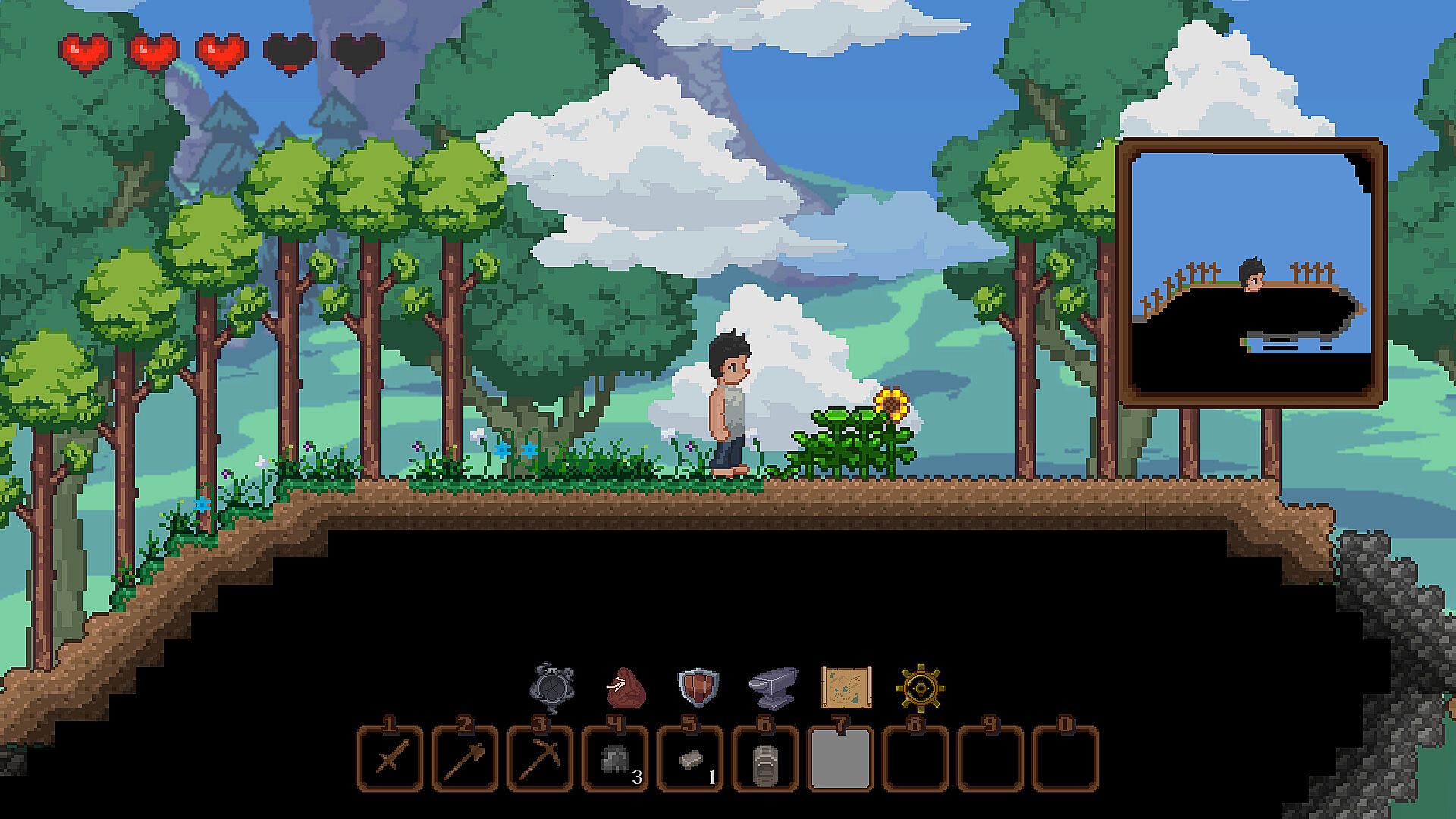Select empty hotbar slot 9
Image resolution: width=1456 pixels, height=819 pixels.
990,759
